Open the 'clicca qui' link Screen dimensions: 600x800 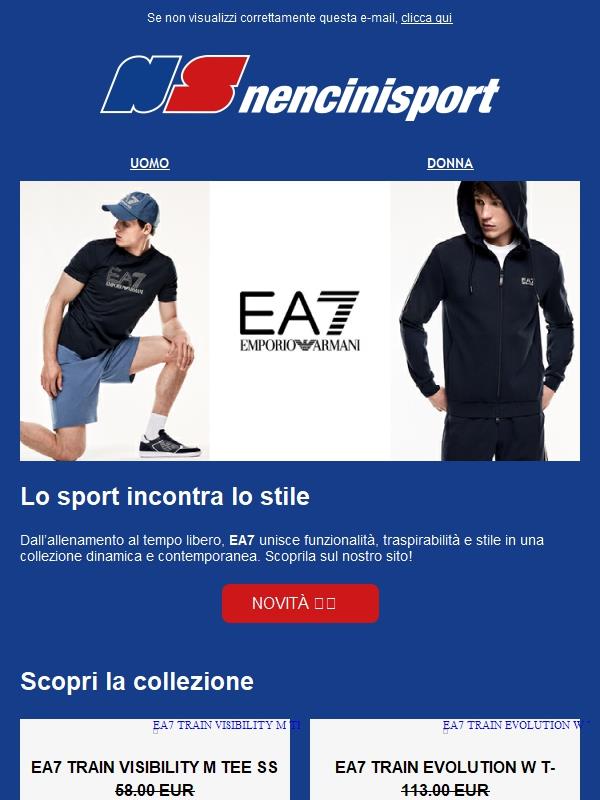coord(426,18)
